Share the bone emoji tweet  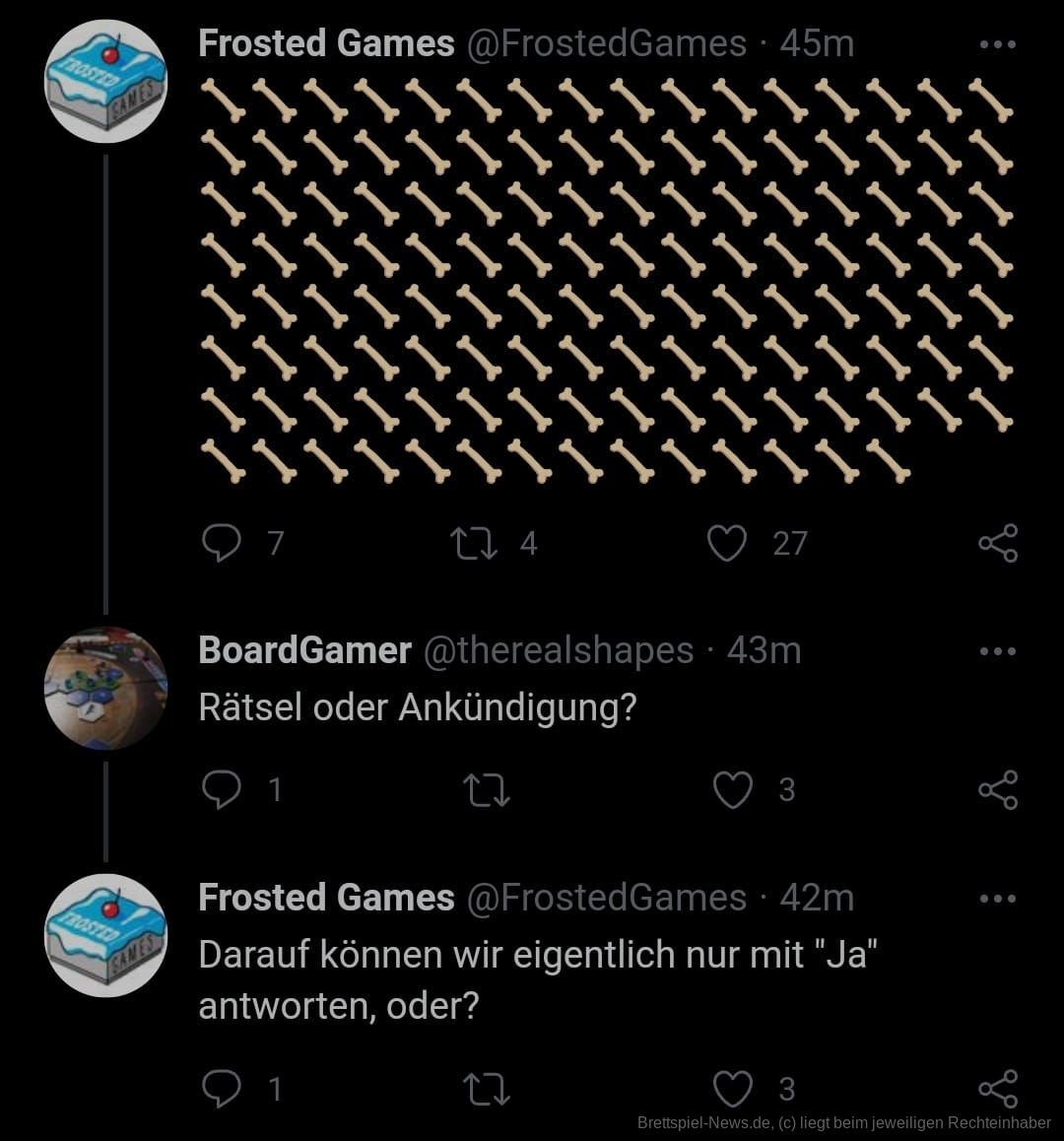pyautogui.click(x=997, y=543)
